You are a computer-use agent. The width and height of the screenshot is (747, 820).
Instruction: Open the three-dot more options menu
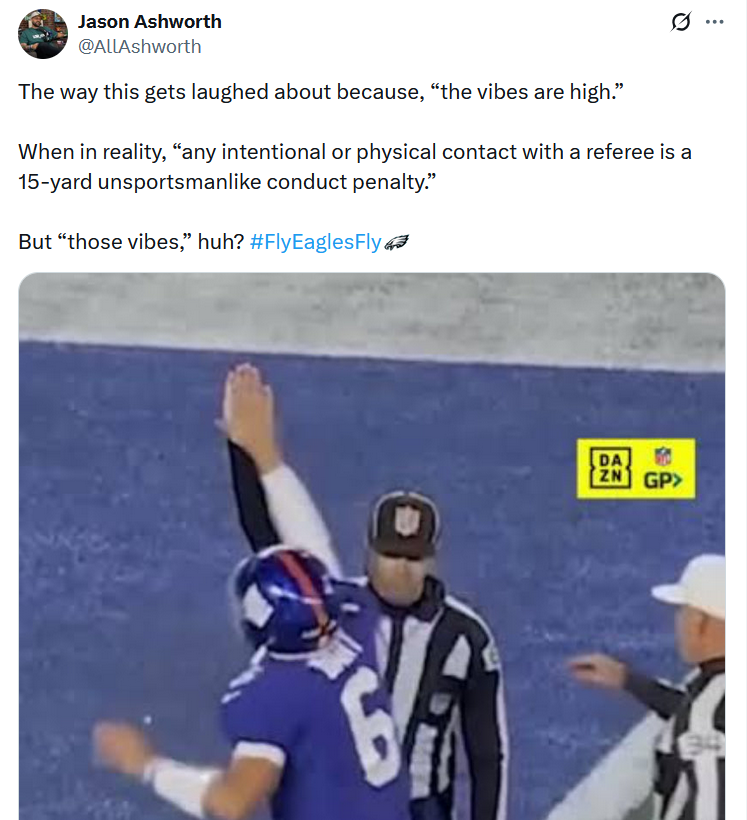714,22
